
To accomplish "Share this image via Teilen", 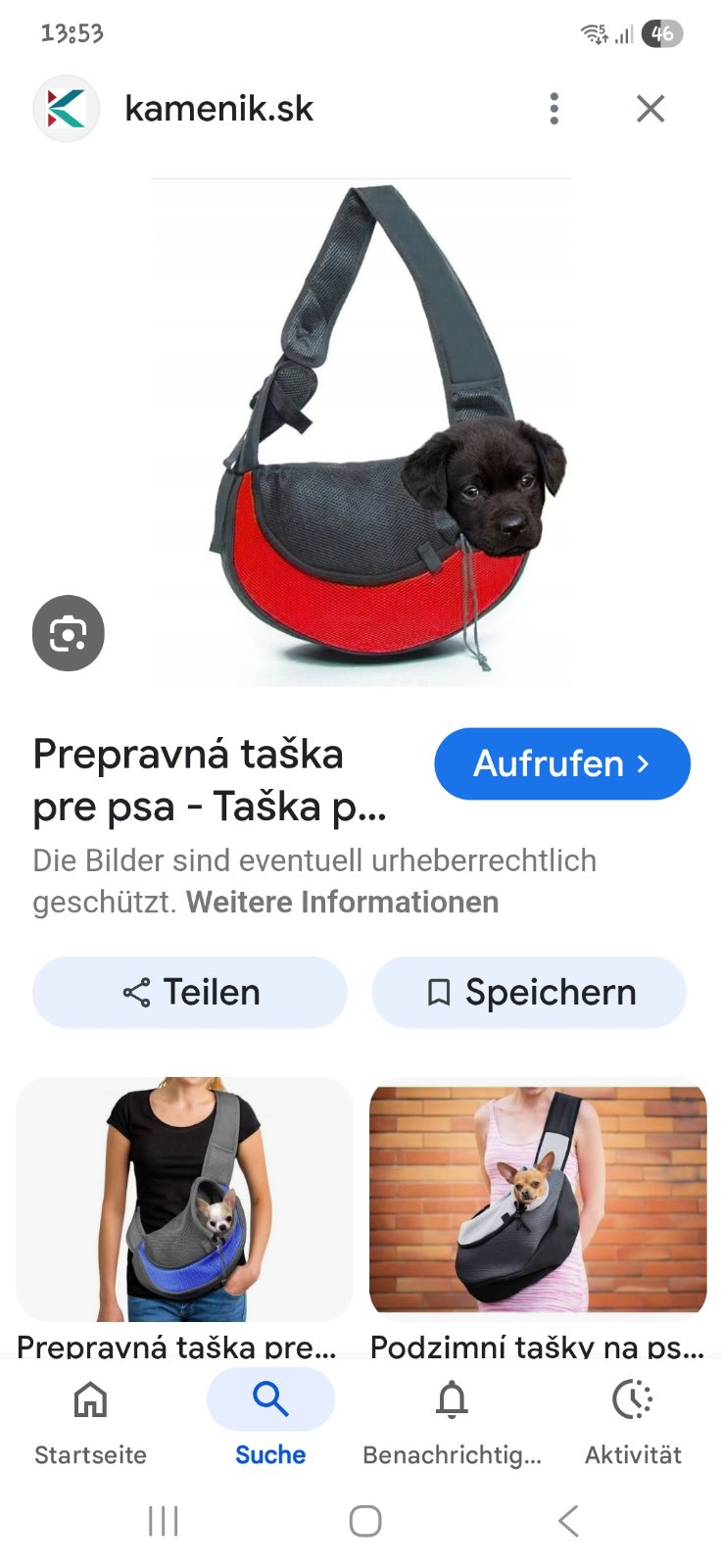I will tap(190, 993).
